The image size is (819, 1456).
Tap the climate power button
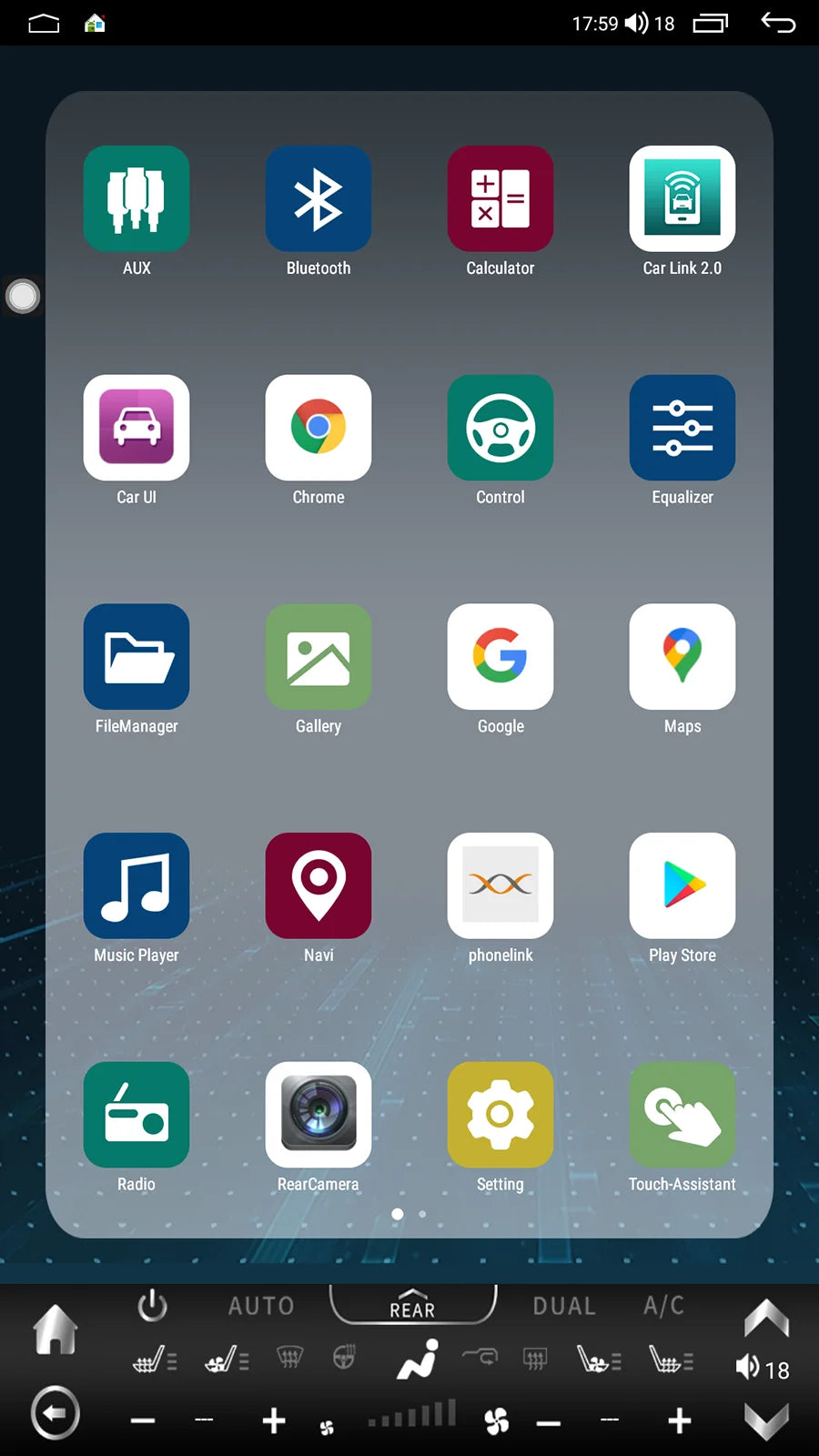[152, 1306]
